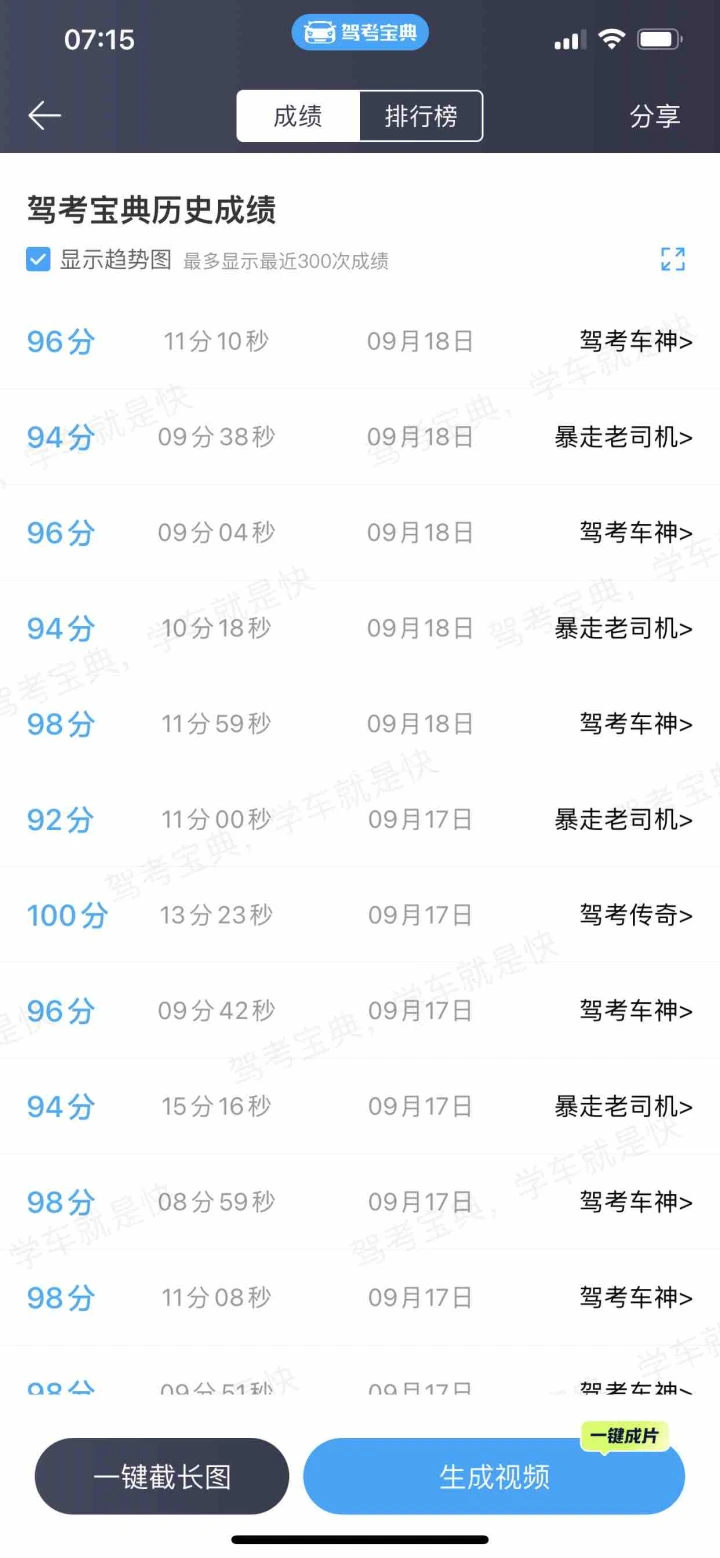Open the 92分 暴走老司机 record
The height and width of the screenshot is (1558, 720).
click(360, 820)
